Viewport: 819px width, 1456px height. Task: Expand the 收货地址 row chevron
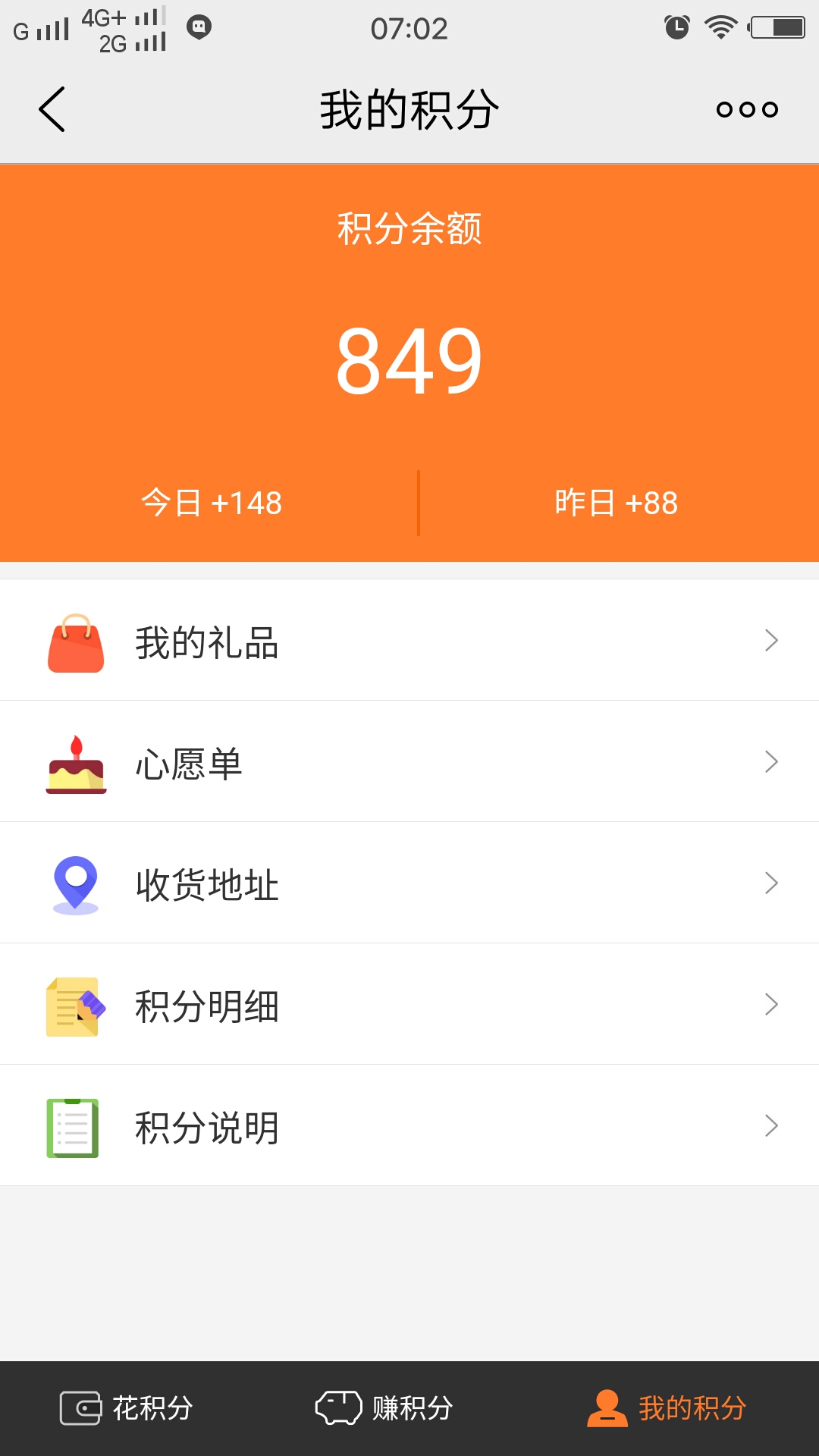(x=771, y=882)
